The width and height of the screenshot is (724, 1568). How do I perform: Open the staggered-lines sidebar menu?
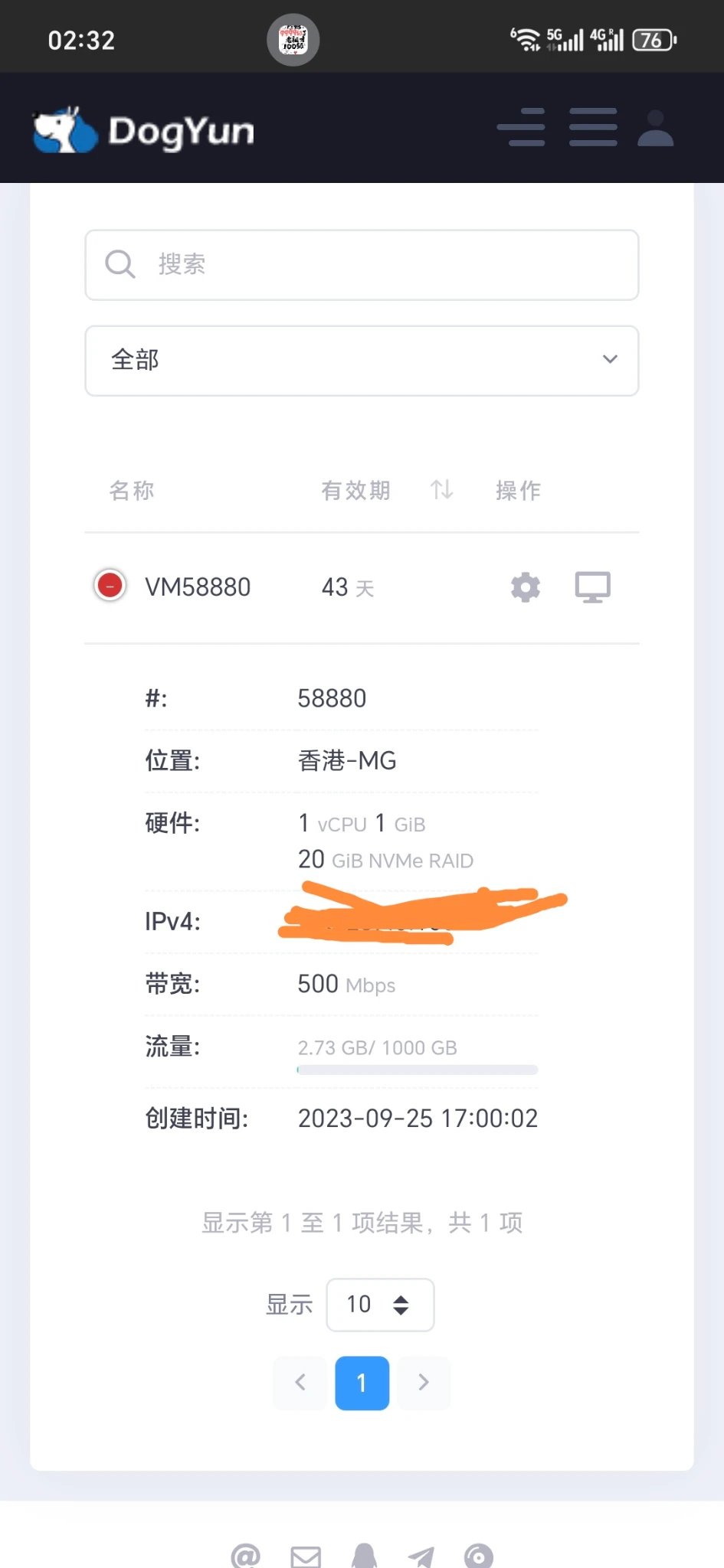521,127
